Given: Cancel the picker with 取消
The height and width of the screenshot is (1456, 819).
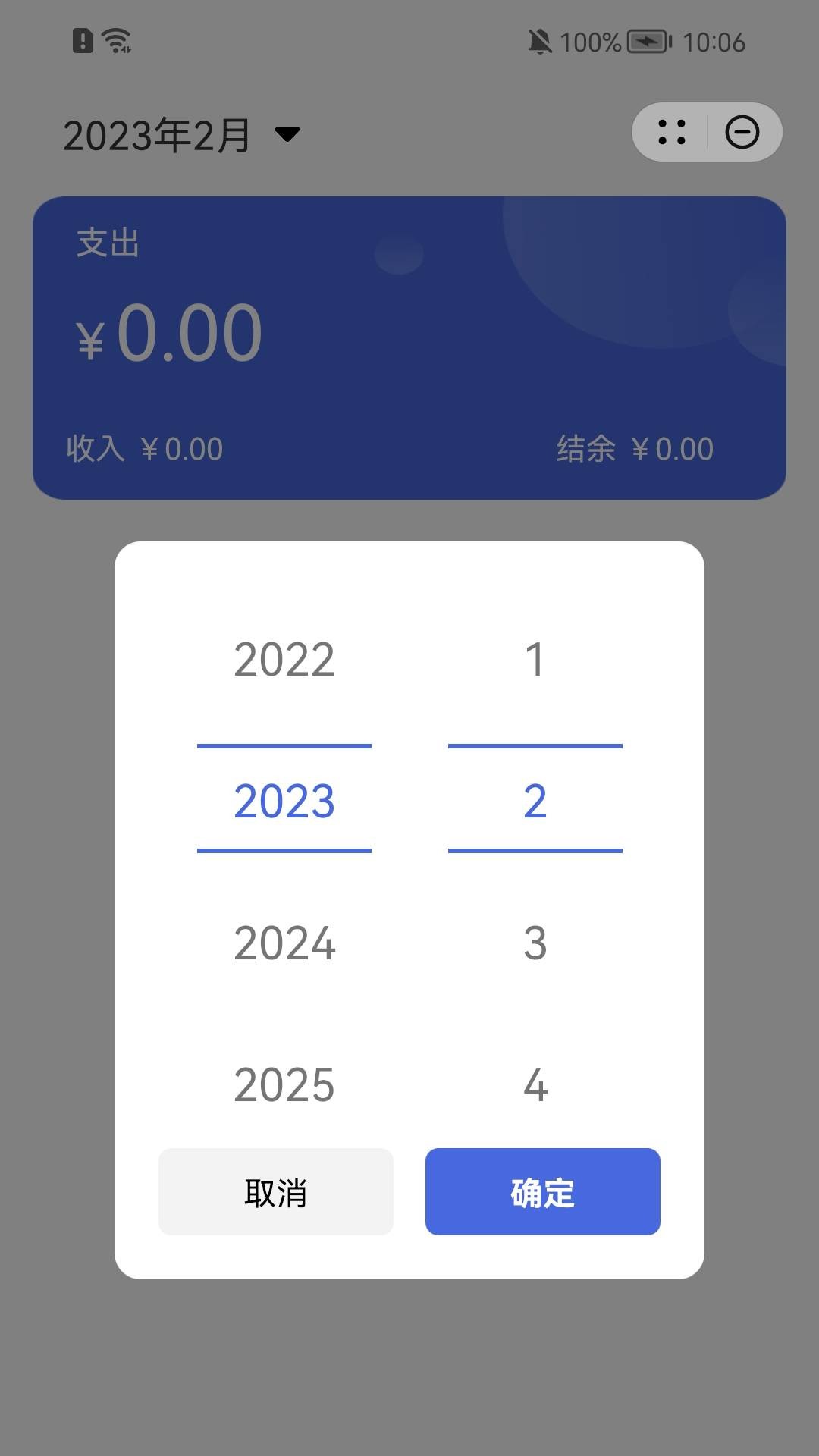Looking at the screenshot, I should coord(276,1191).
